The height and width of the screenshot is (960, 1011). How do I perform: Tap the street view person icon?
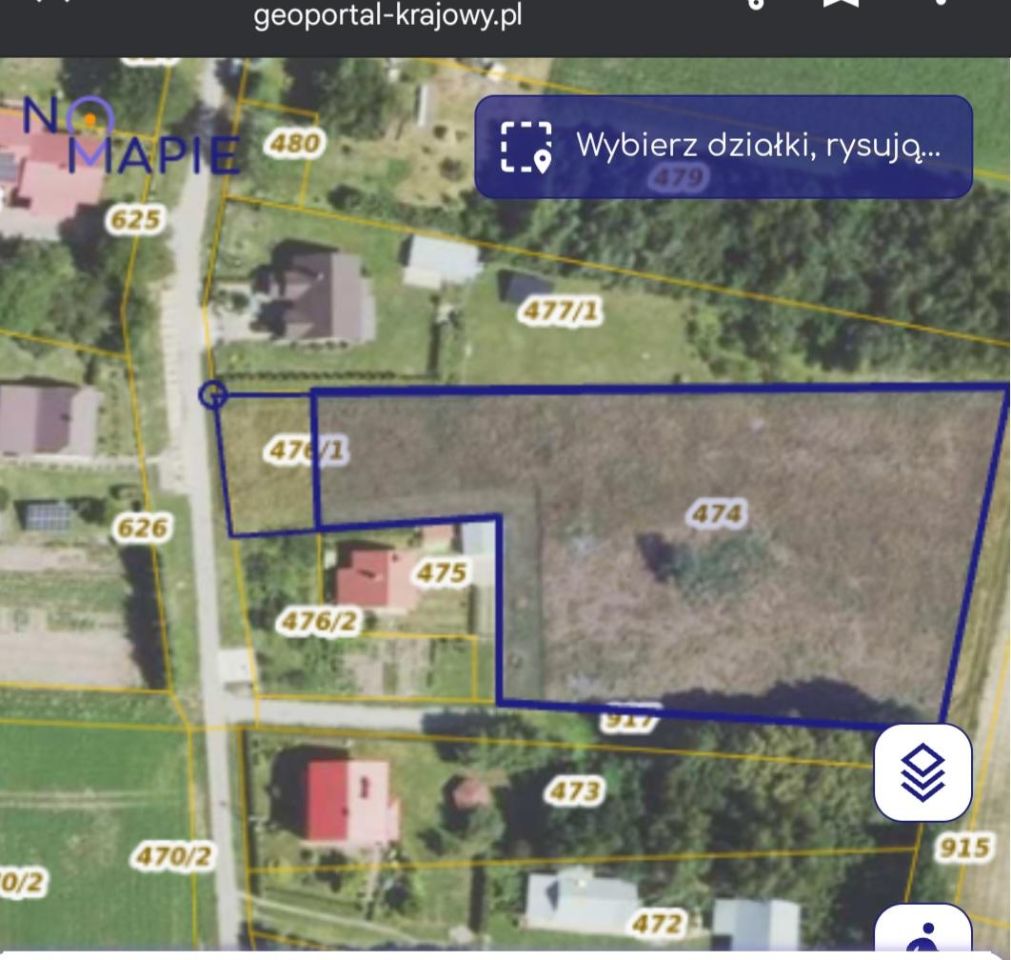coord(924,934)
